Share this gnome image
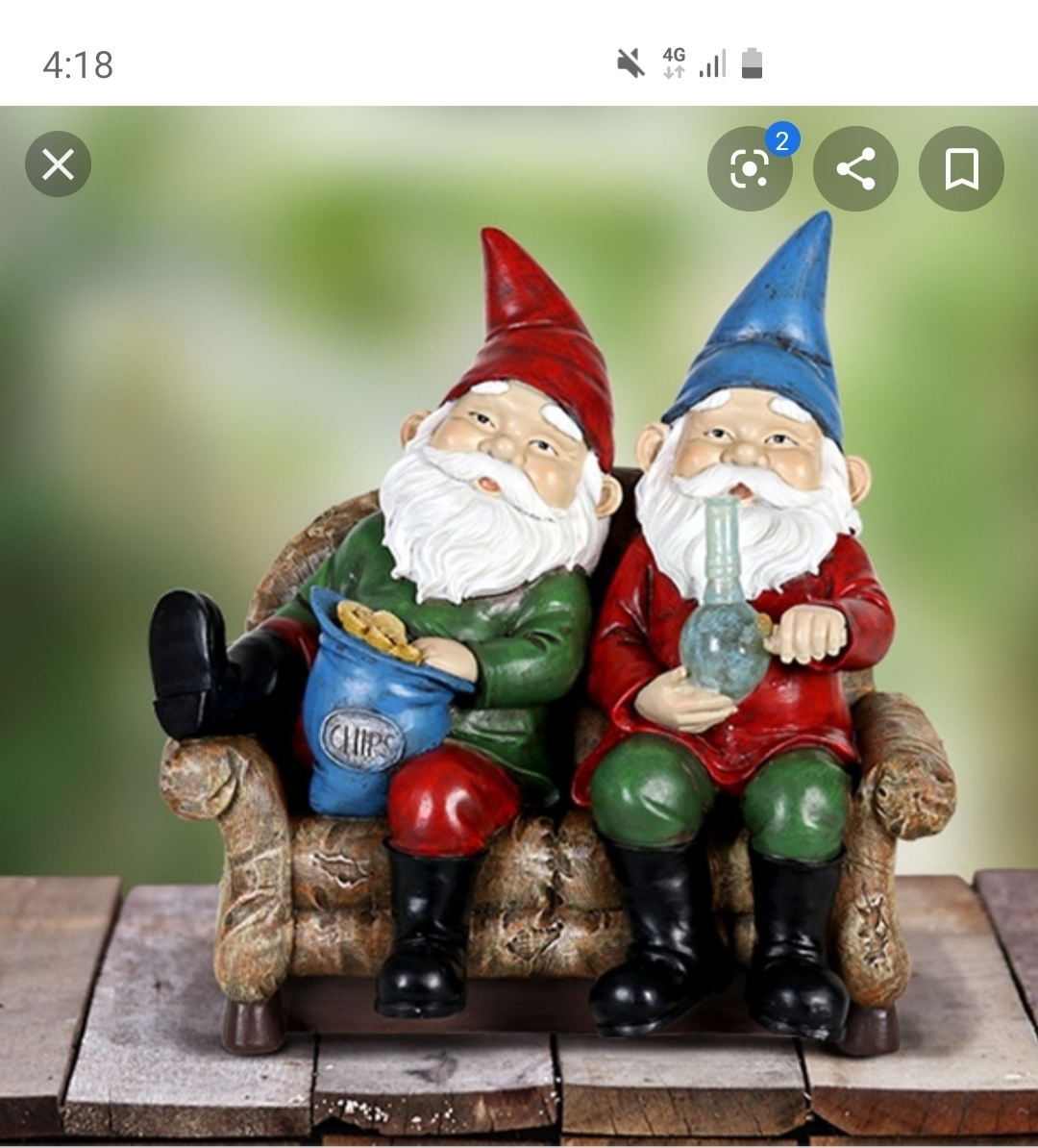This screenshot has height=1148, width=1038. point(855,169)
